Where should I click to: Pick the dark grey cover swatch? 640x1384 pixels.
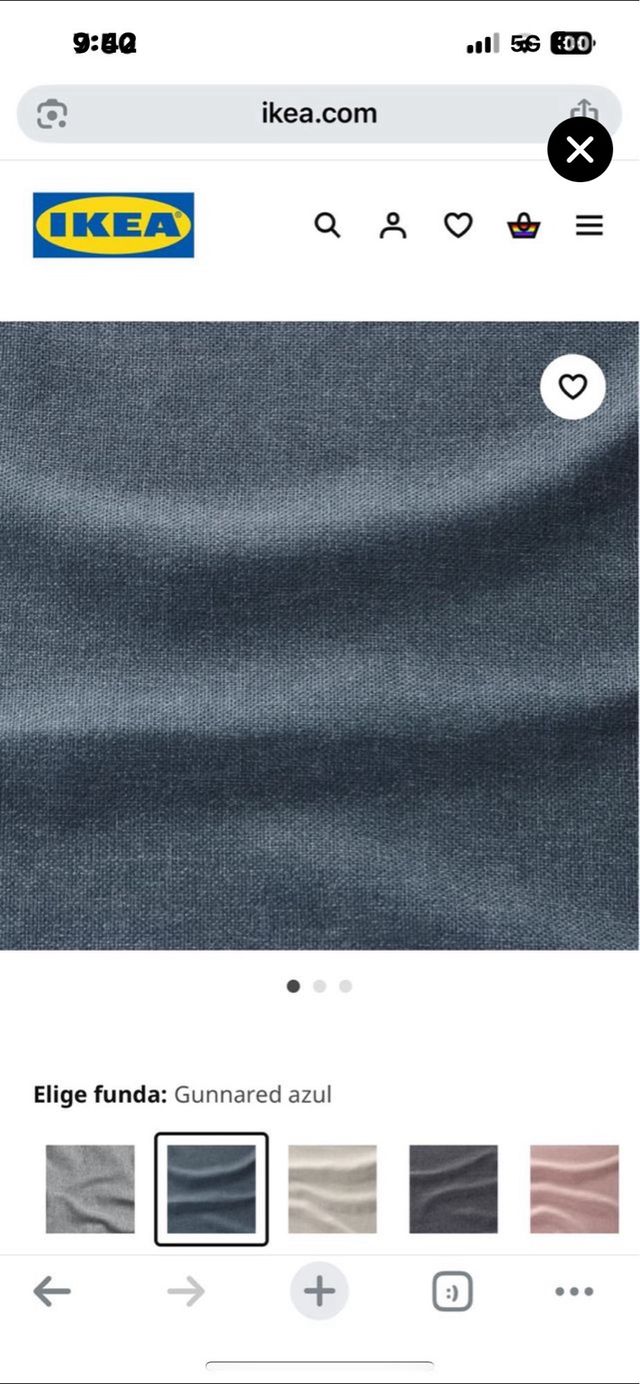point(453,1189)
